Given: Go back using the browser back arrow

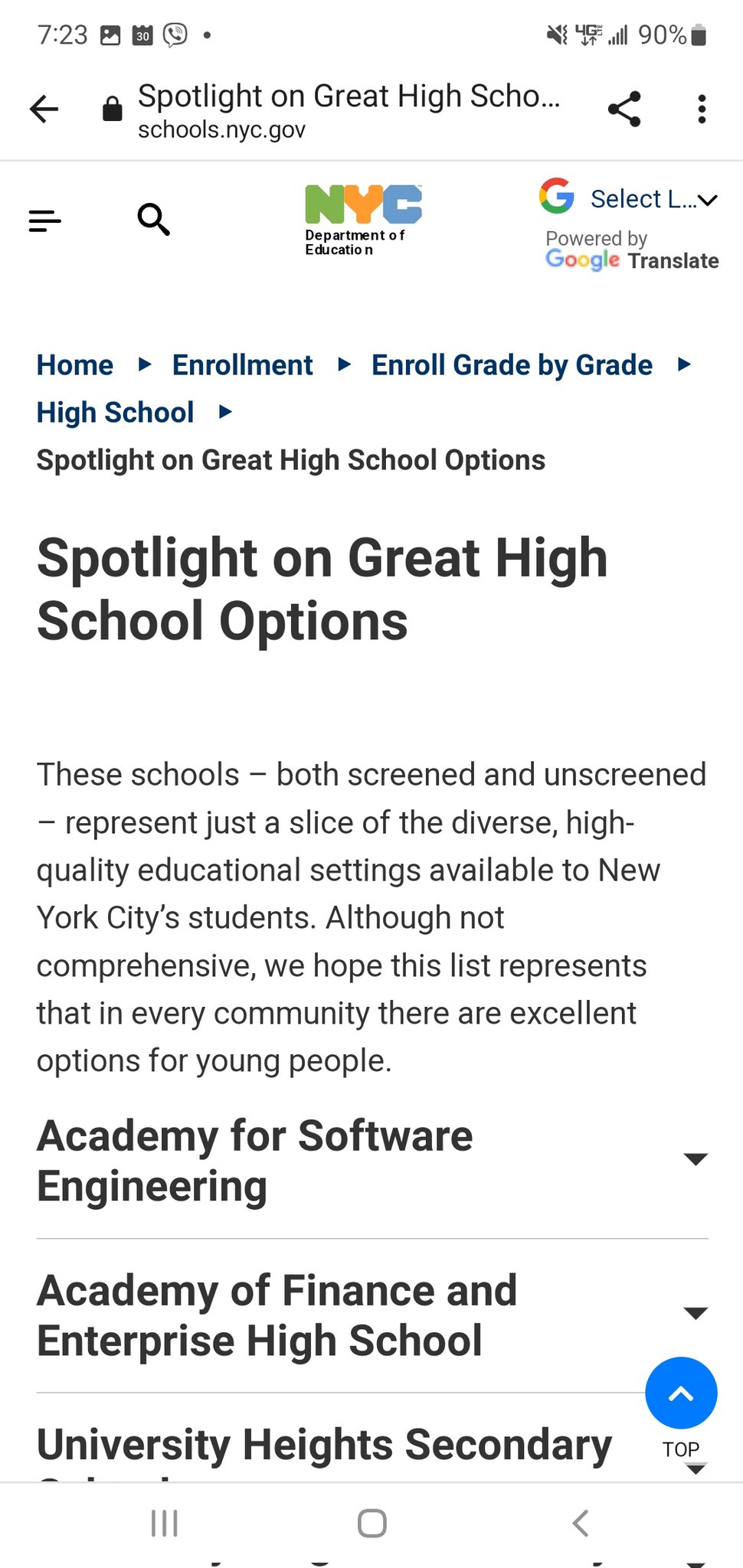Looking at the screenshot, I should (44, 109).
